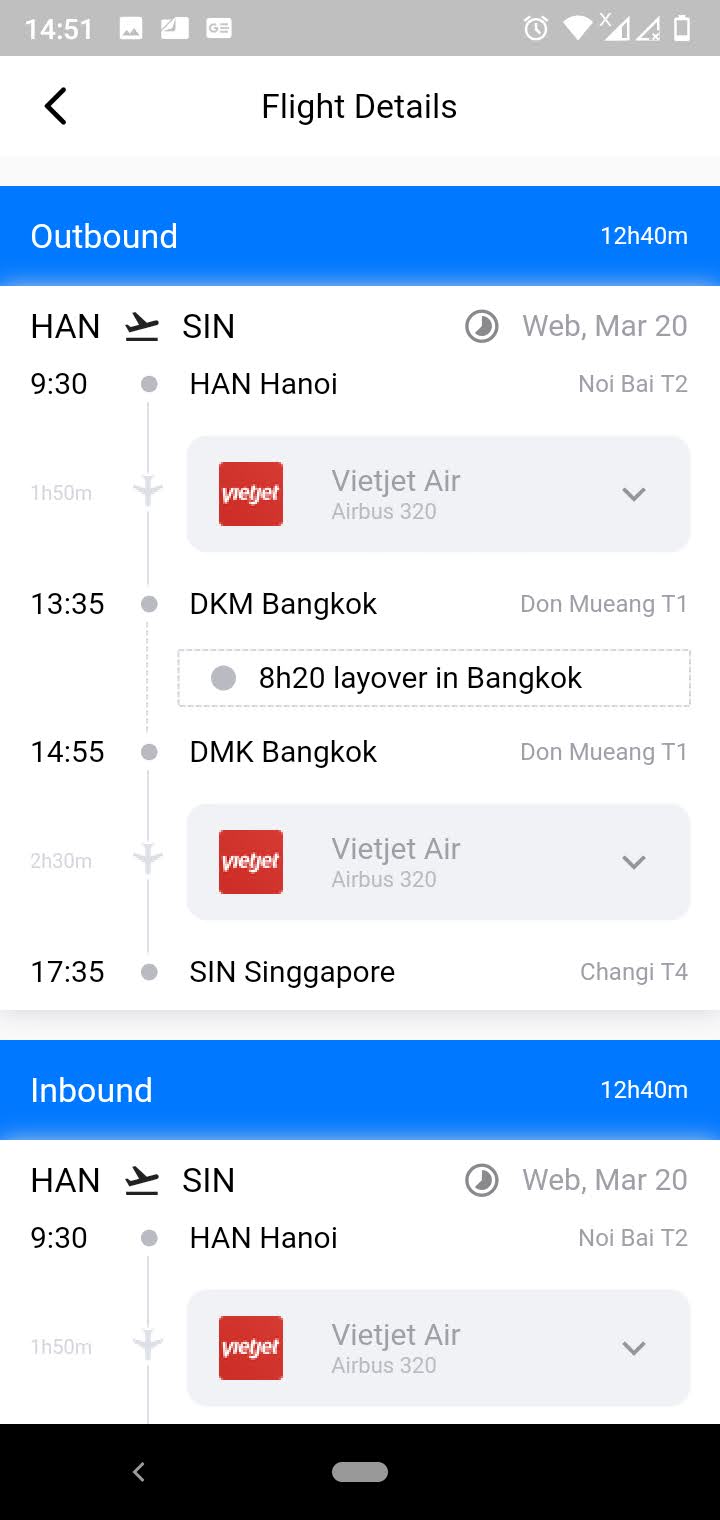Viewport: 720px width, 1520px height.
Task: Click the SIN Singapore Changi T4 entry
Action: click(x=292, y=971)
